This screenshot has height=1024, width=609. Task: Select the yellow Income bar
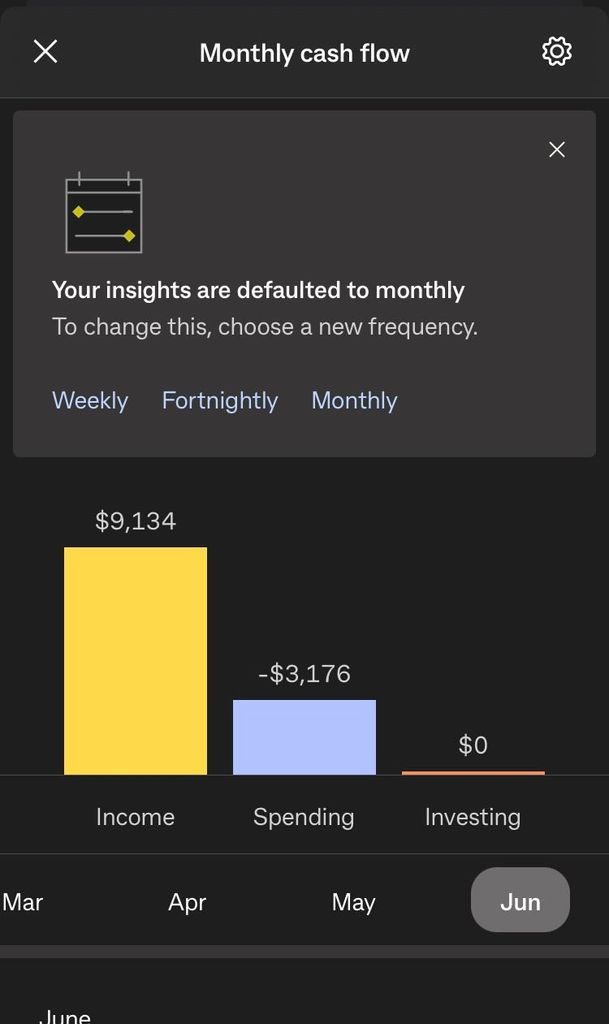coord(135,661)
